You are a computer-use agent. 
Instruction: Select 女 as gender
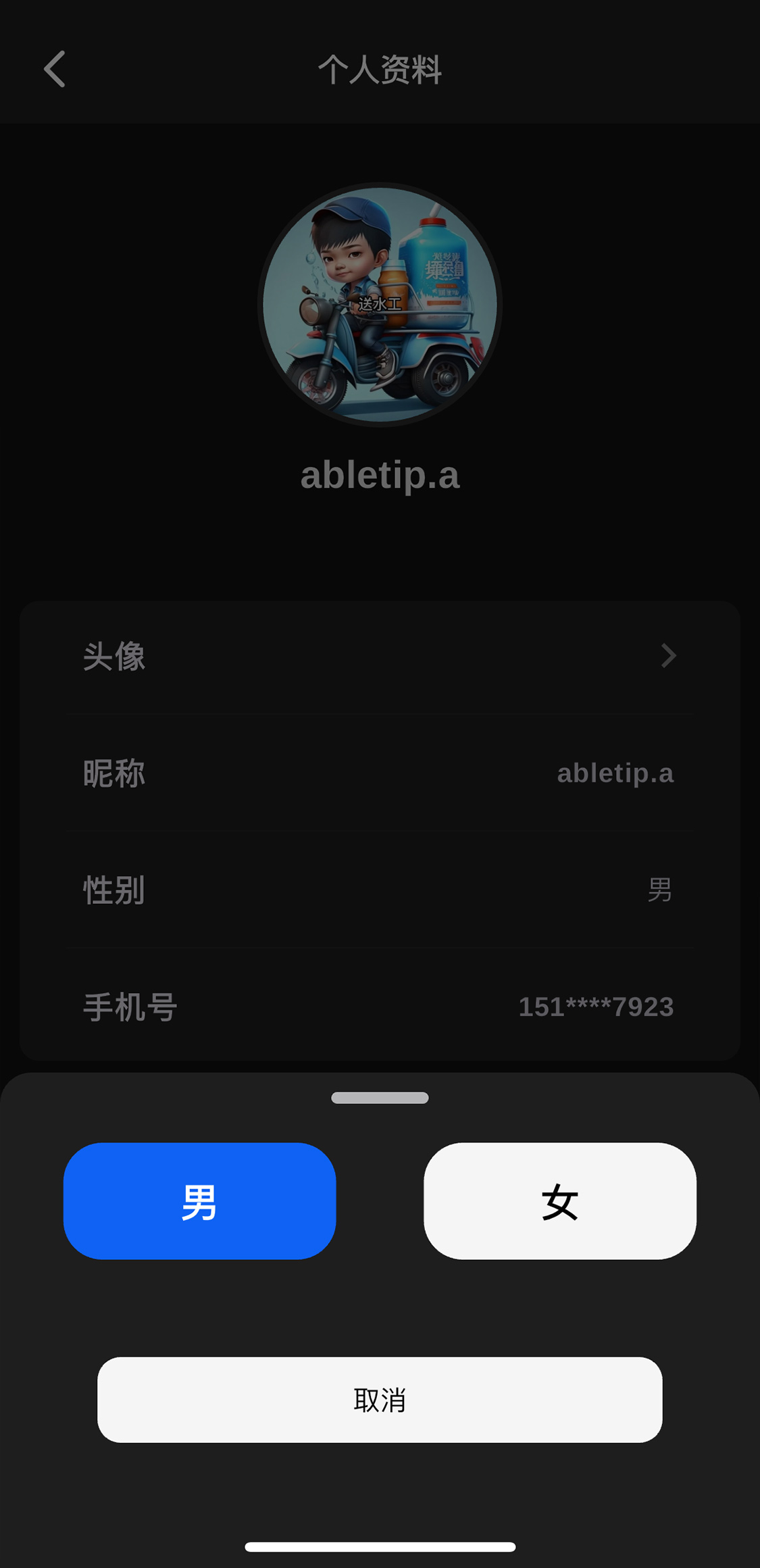point(559,1200)
